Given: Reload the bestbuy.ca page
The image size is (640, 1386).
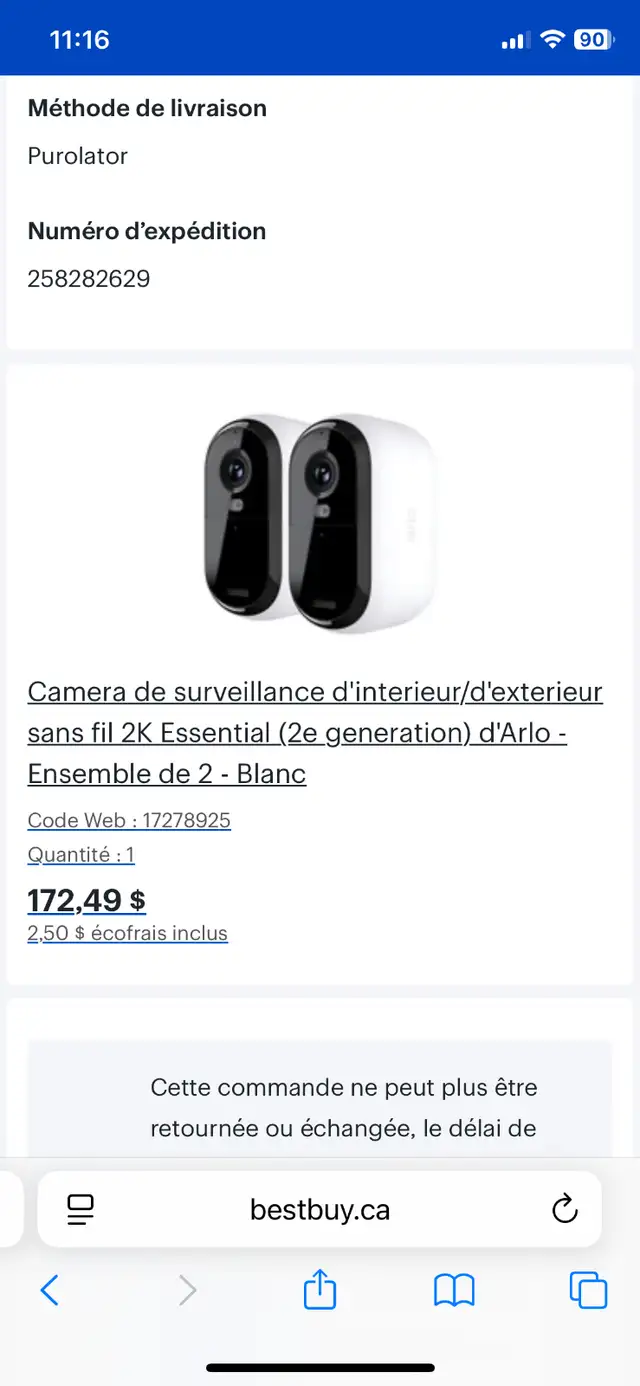Looking at the screenshot, I should tap(565, 1209).
